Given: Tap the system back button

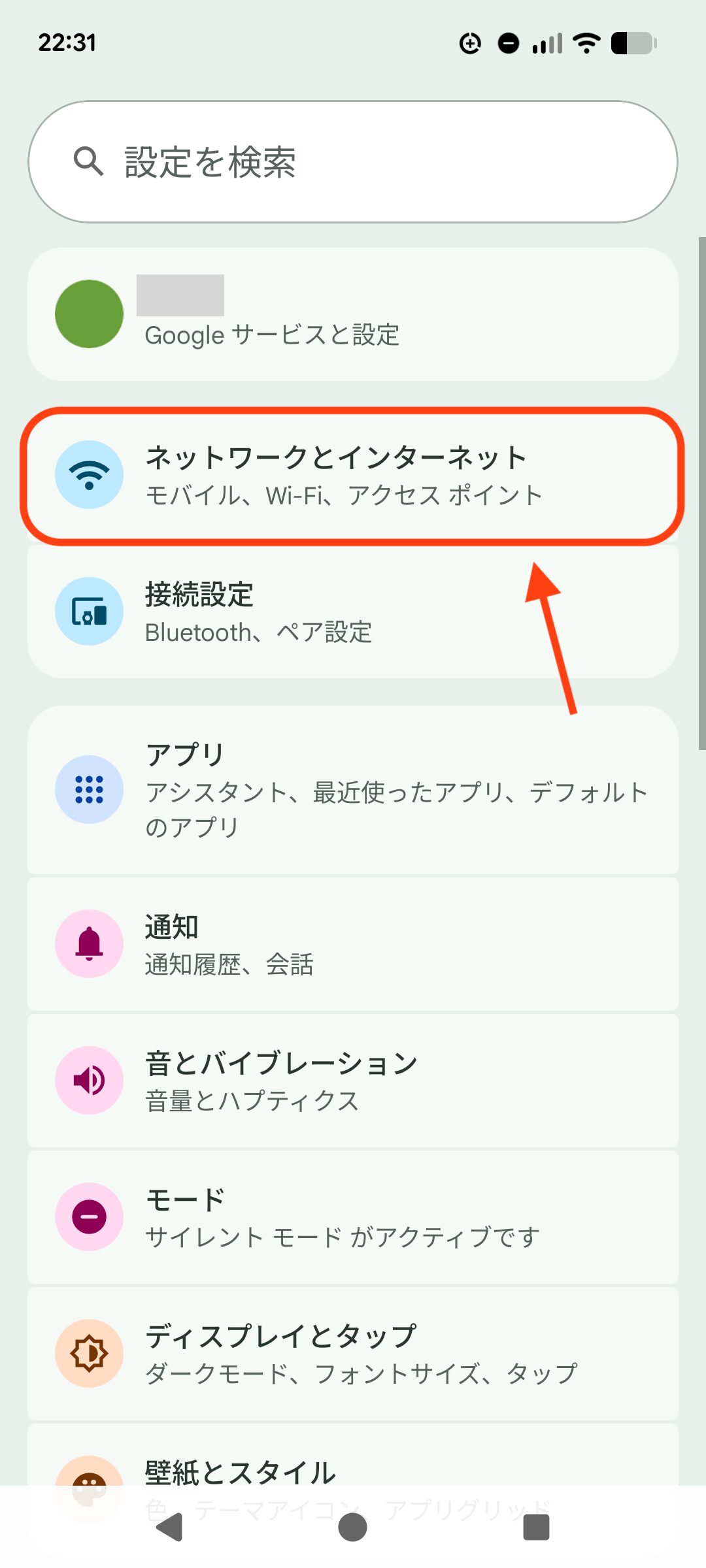Looking at the screenshot, I should pyautogui.click(x=170, y=1527).
